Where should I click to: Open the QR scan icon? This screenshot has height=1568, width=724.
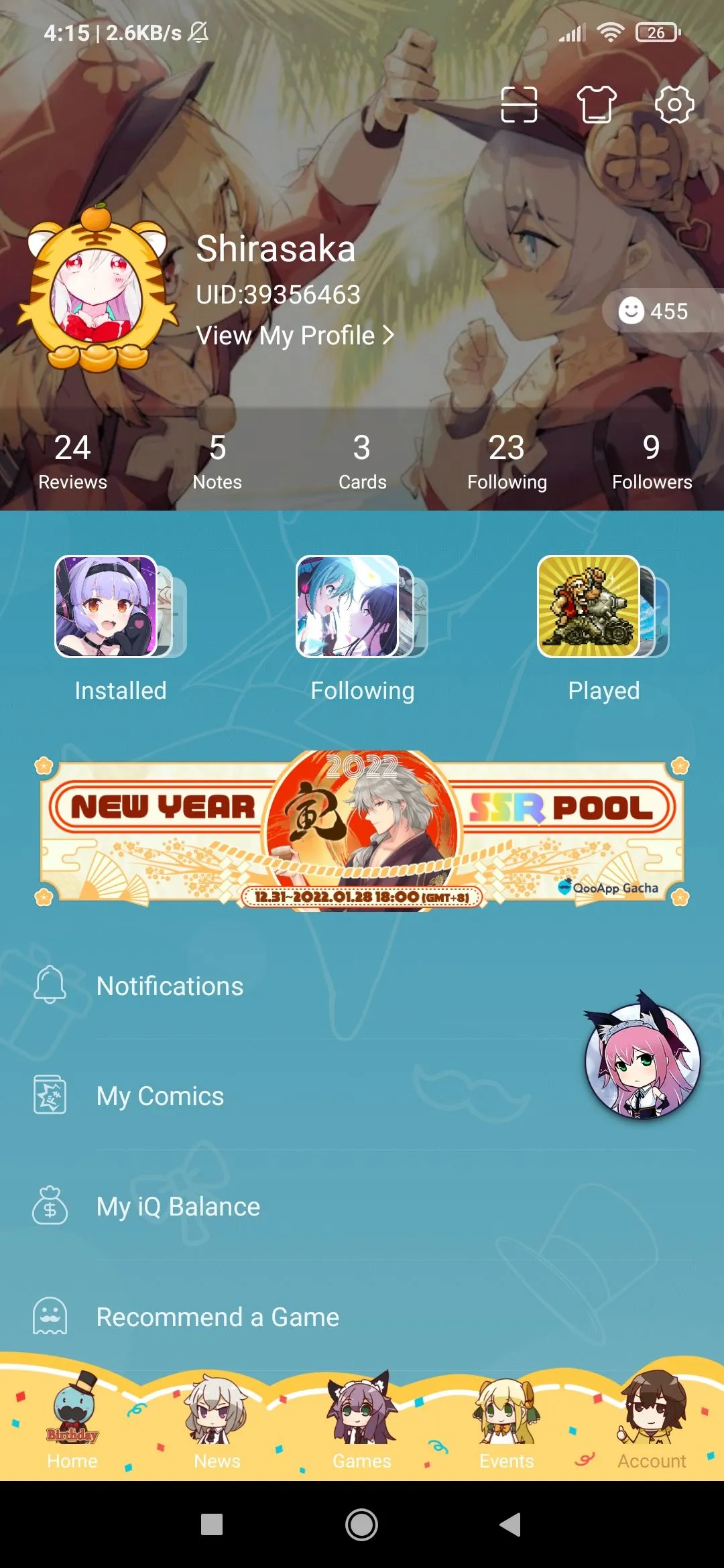point(519,105)
